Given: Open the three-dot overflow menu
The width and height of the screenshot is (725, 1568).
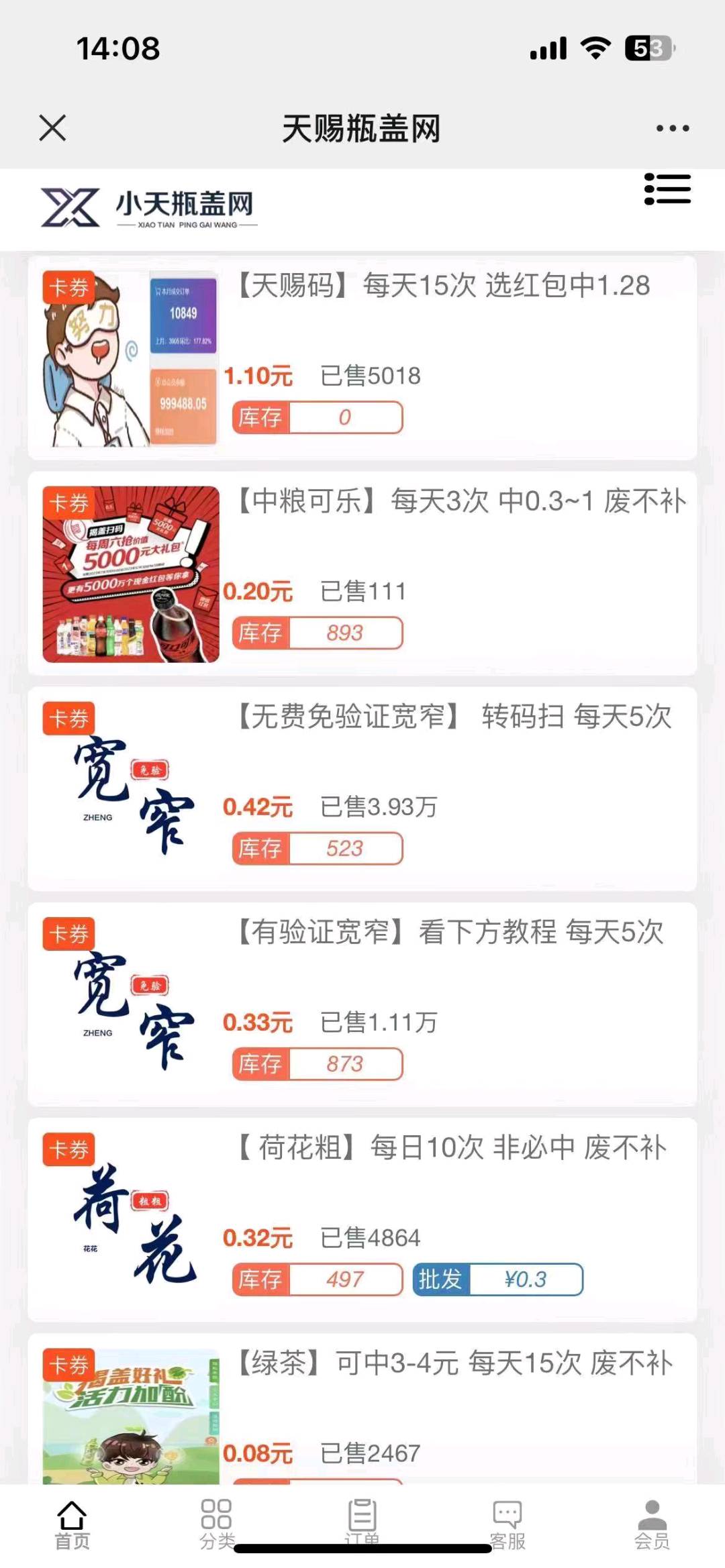Looking at the screenshot, I should click(672, 128).
